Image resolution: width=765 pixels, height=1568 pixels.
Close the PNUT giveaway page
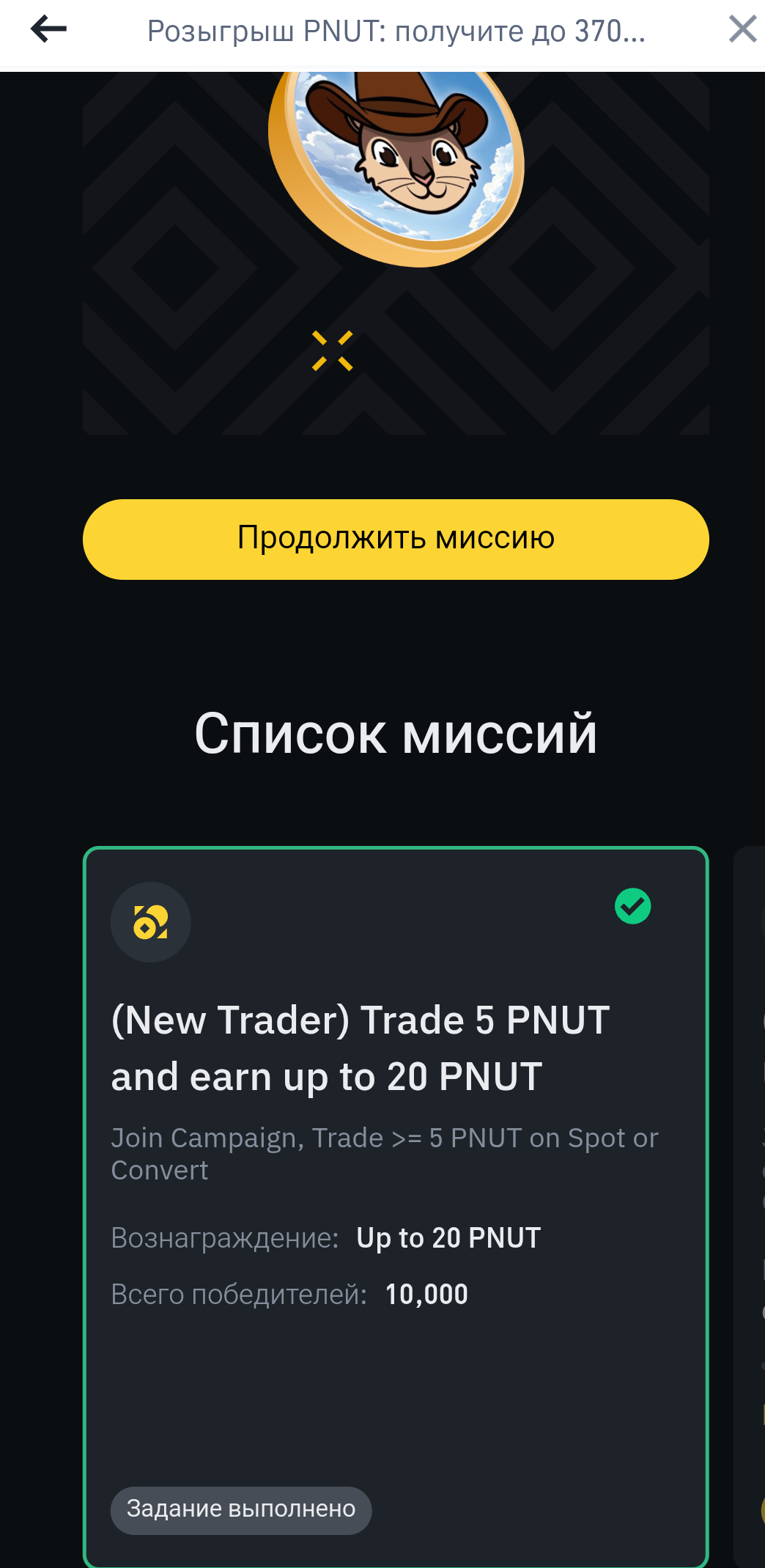coord(742,29)
